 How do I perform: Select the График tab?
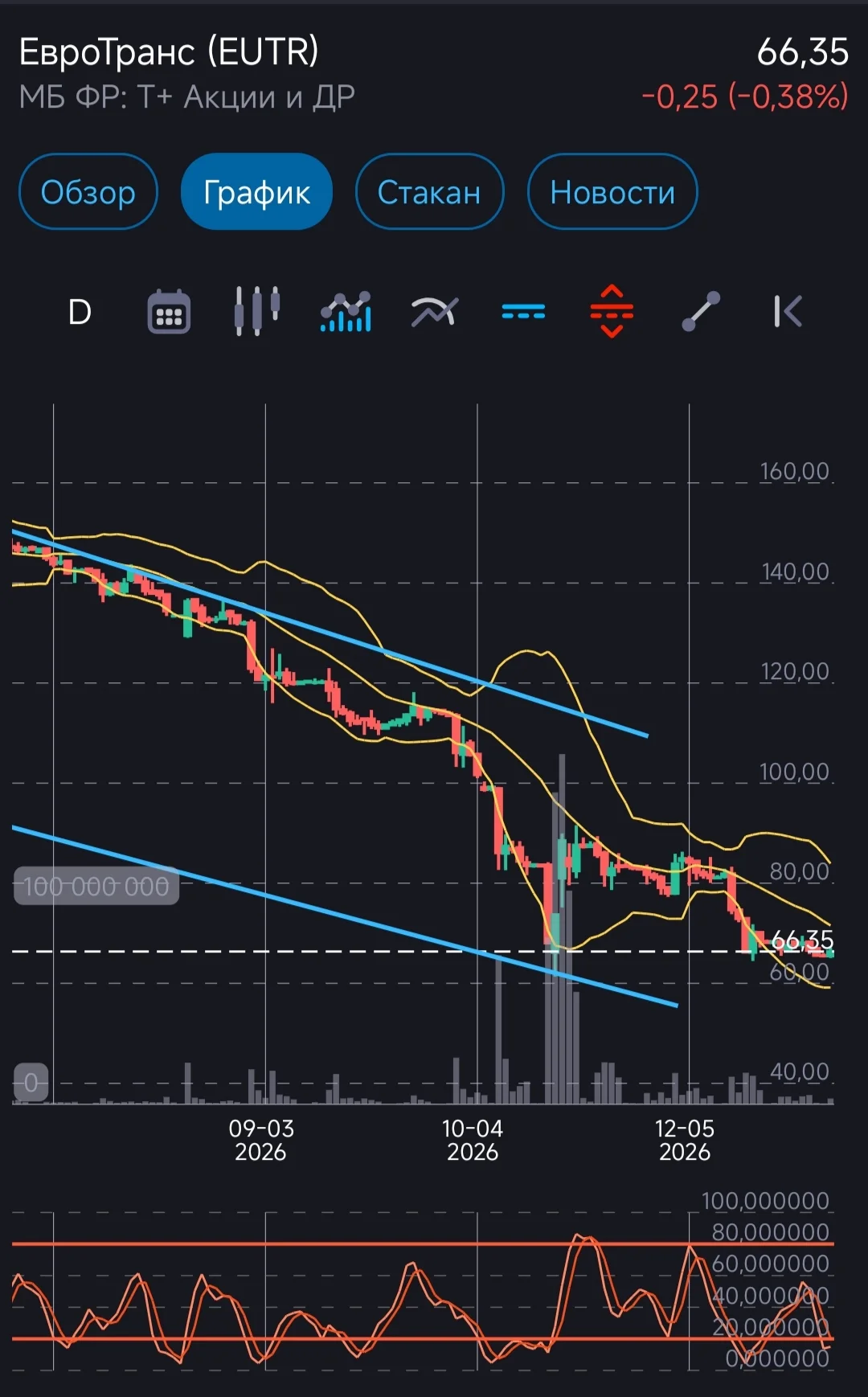(256, 191)
